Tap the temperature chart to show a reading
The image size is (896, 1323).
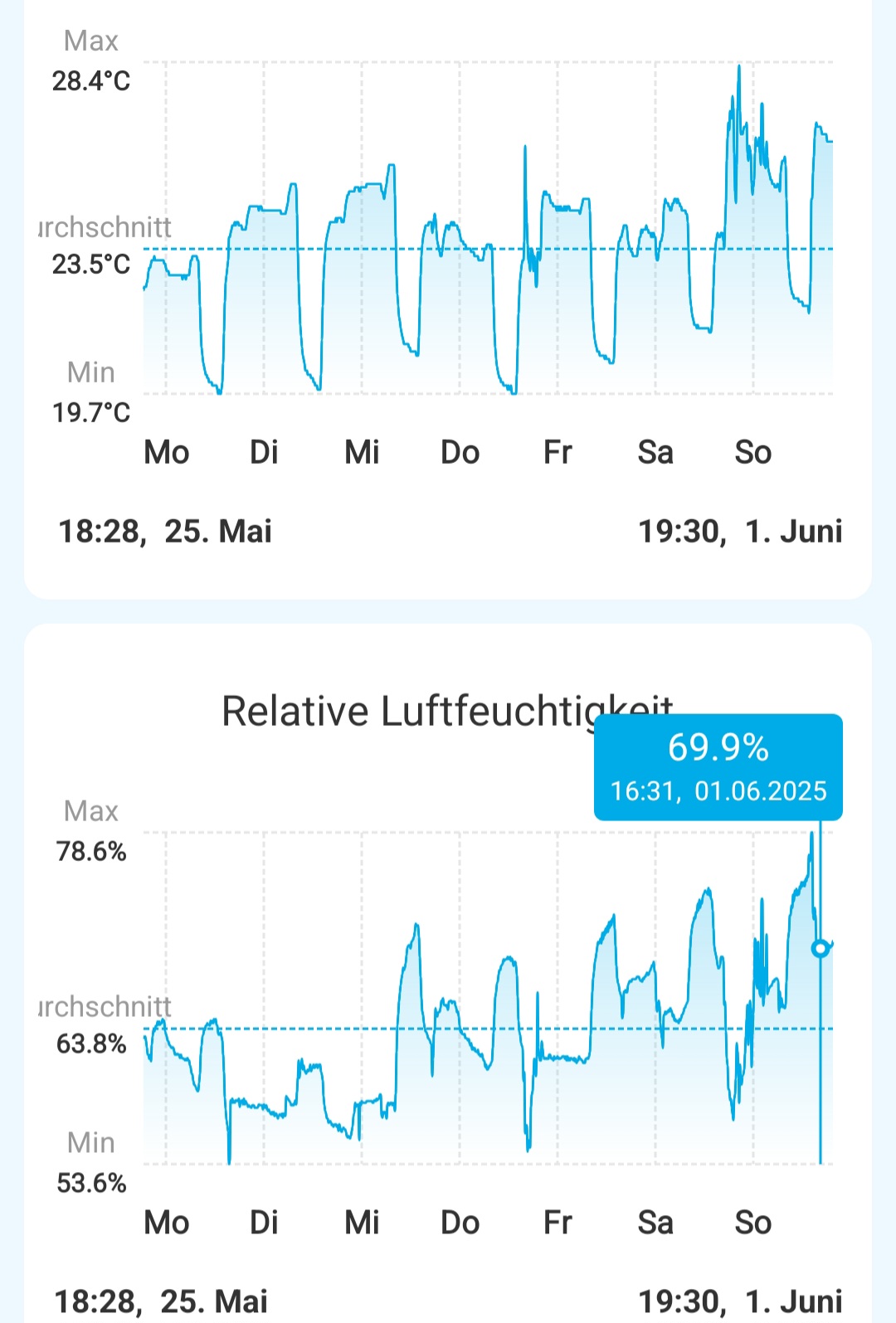click(488, 249)
